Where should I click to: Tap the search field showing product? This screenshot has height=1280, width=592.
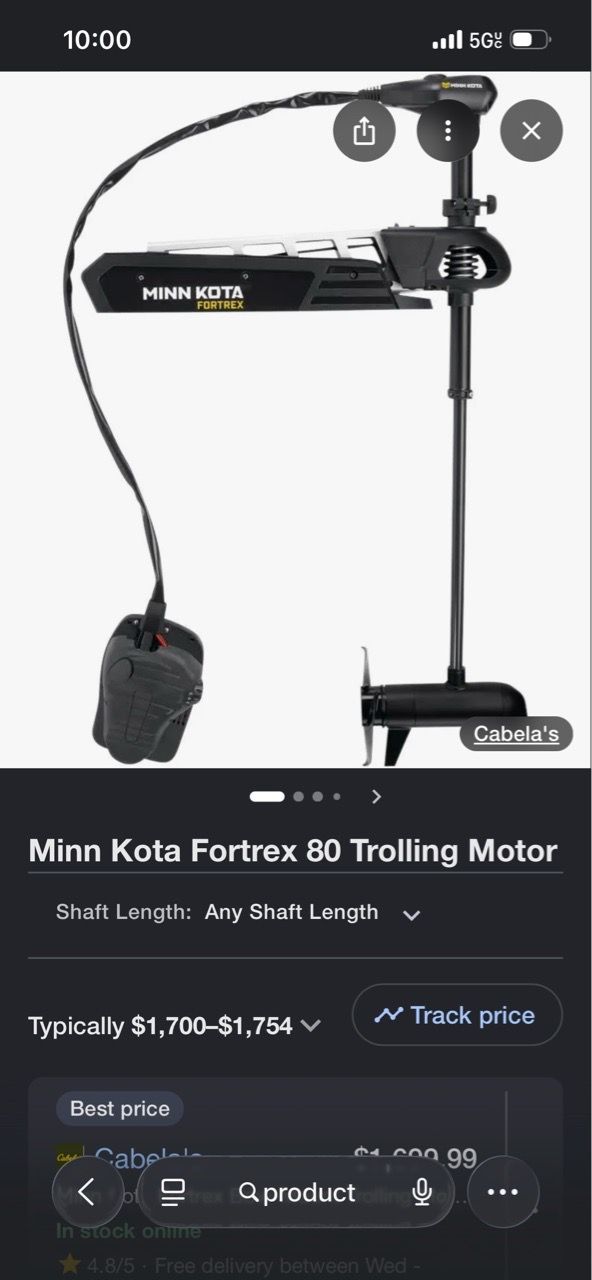click(298, 1192)
